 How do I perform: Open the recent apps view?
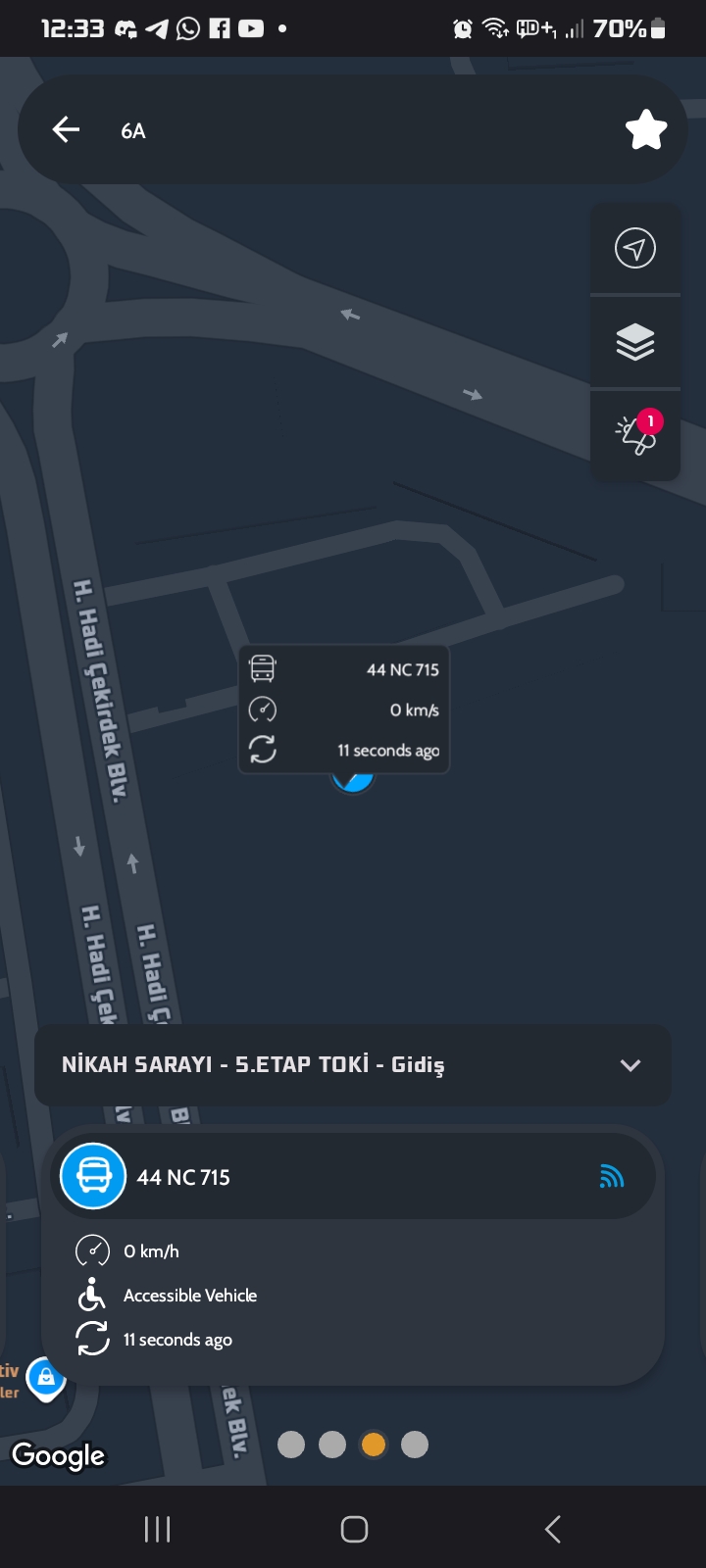[x=157, y=1529]
